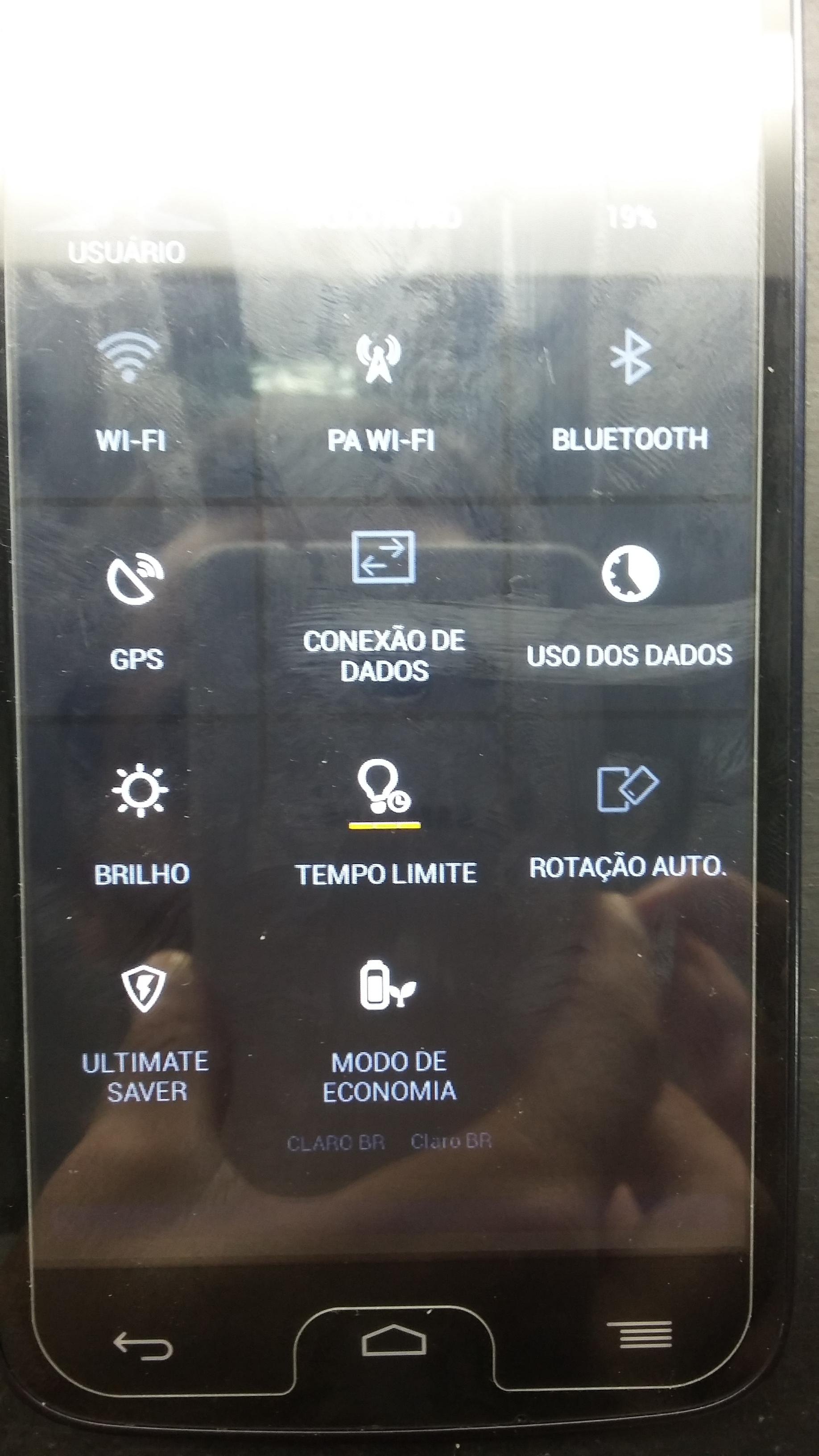Image resolution: width=819 pixels, height=1456 pixels.
Task: Toggle the GPS tile
Action: (x=136, y=610)
